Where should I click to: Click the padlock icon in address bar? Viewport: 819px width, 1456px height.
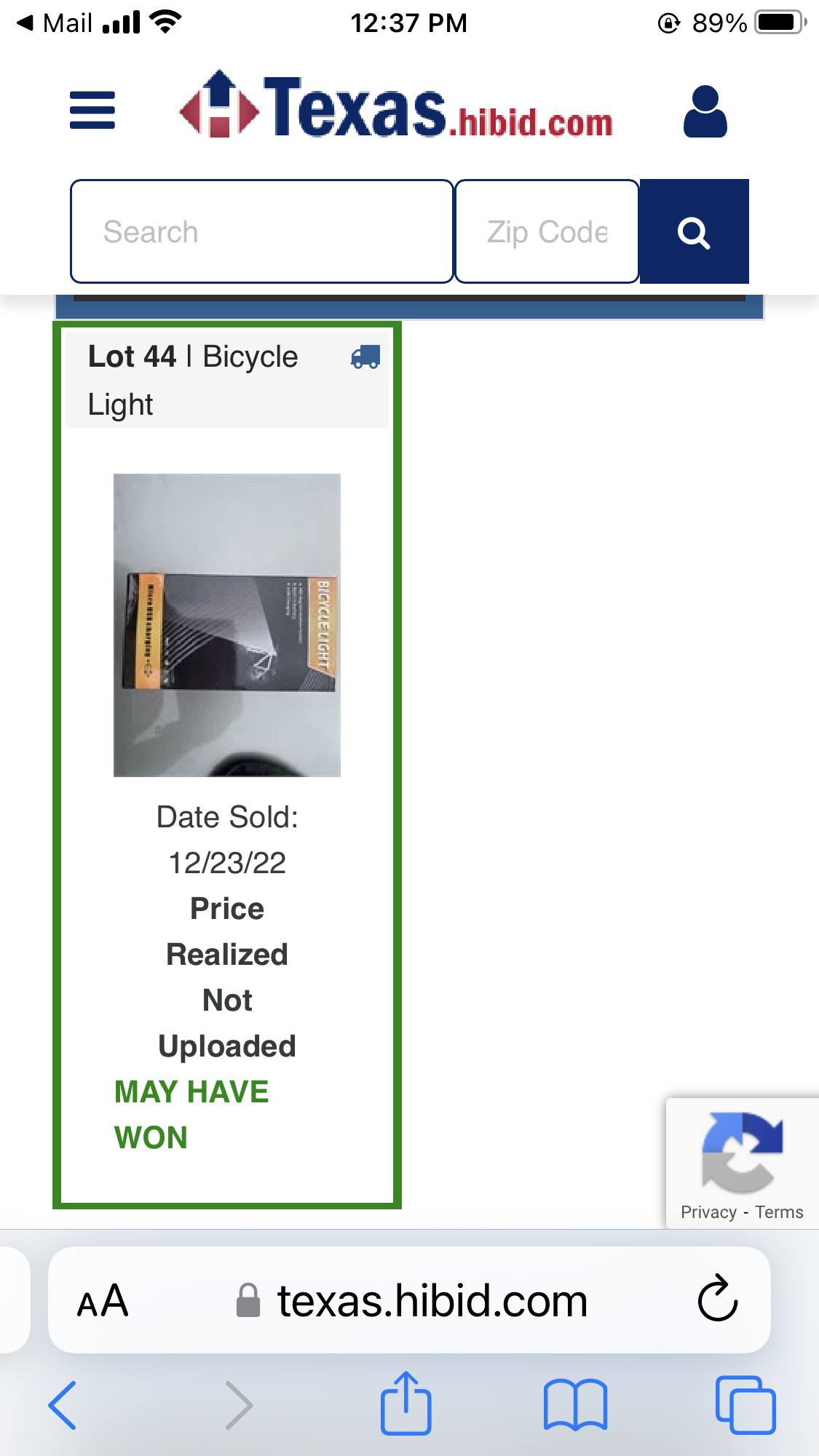[248, 1300]
